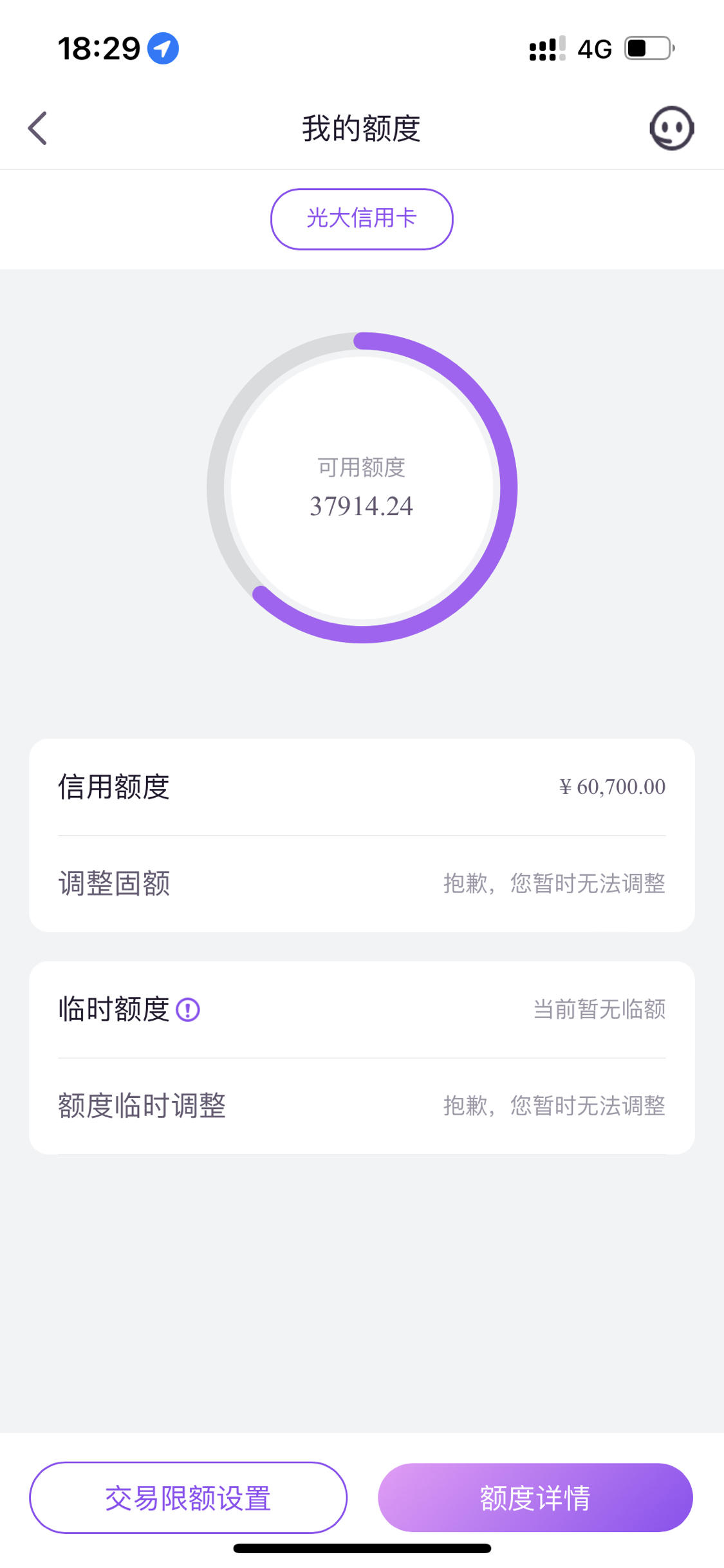Select the 光大信用卡 card chip

[362, 219]
